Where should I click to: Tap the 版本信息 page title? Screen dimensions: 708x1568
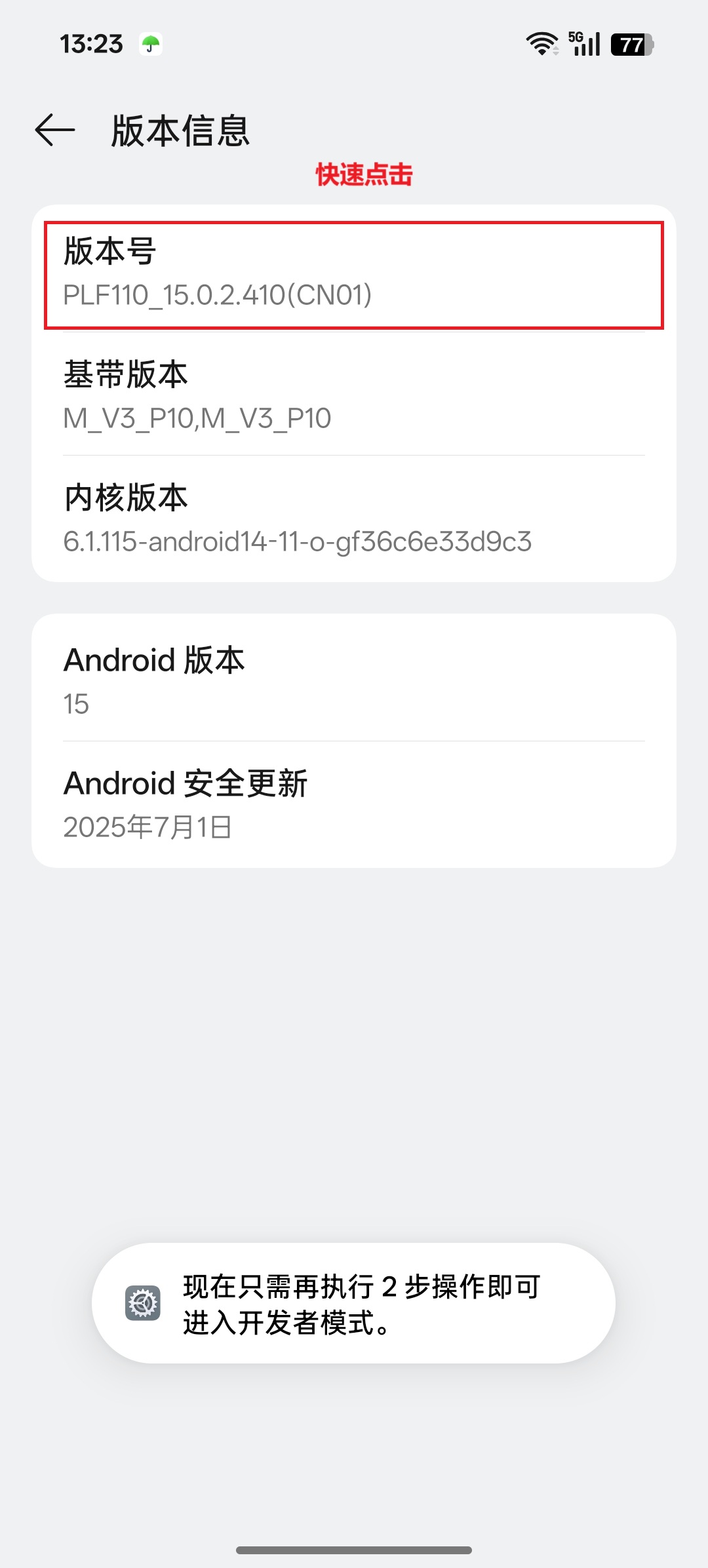(x=182, y=129)
